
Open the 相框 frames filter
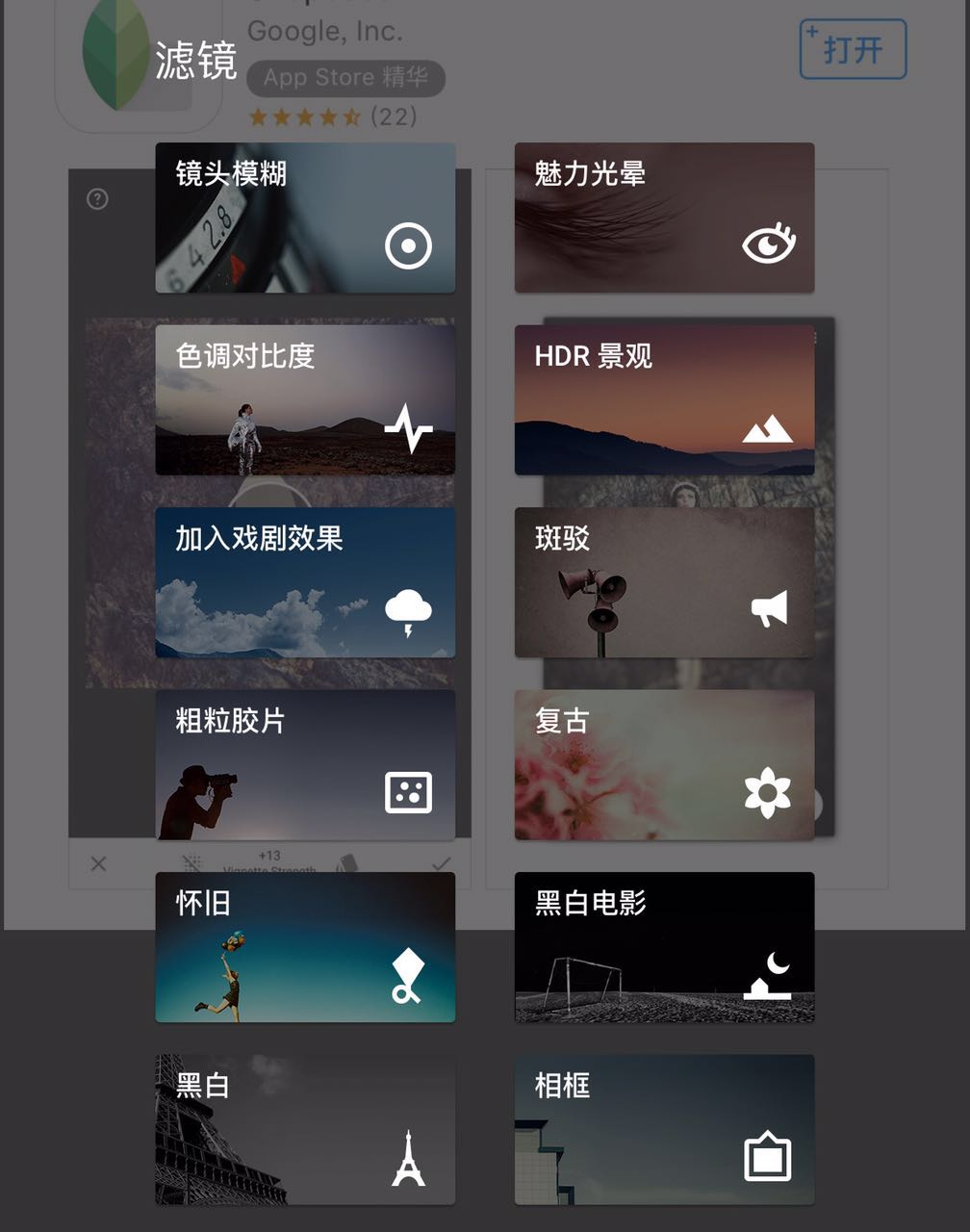[664, 1129]
